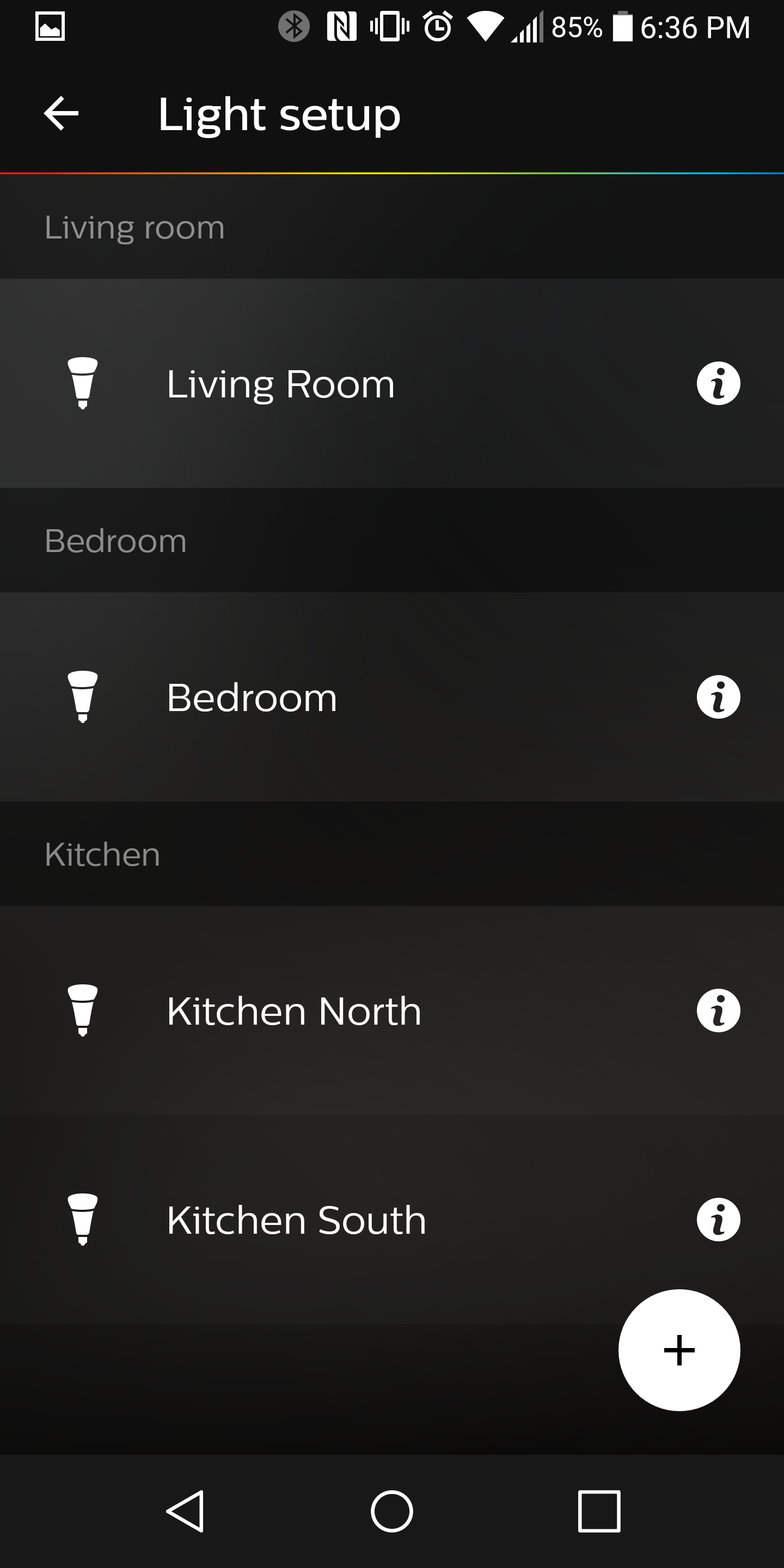This screenshot has height=1568, width=784.
Task: Tap the back arrow on Light setup
Action: point(60,113)
